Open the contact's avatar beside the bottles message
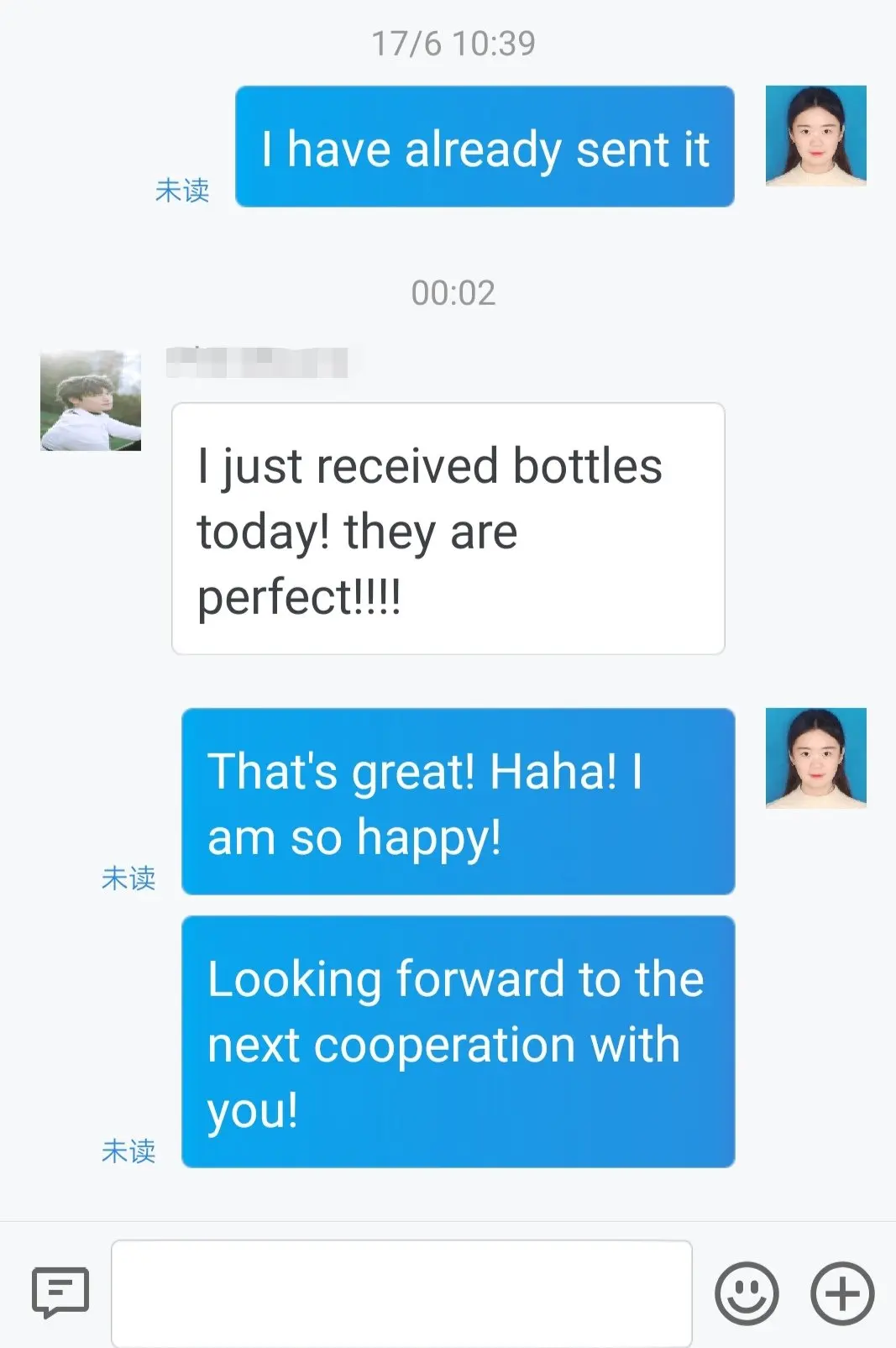 coord(91,401)
